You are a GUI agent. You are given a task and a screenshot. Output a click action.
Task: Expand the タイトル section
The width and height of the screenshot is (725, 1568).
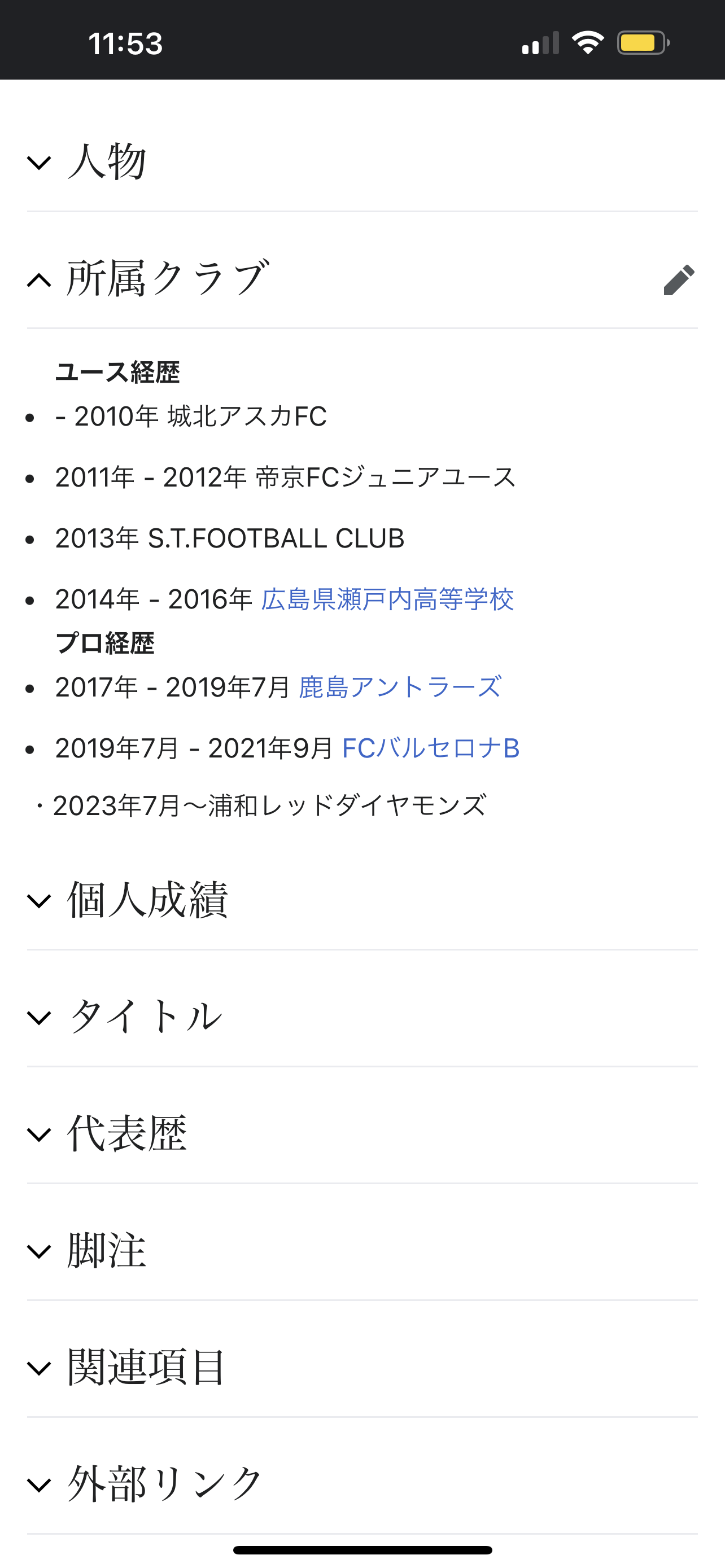tap(145, 1017)
